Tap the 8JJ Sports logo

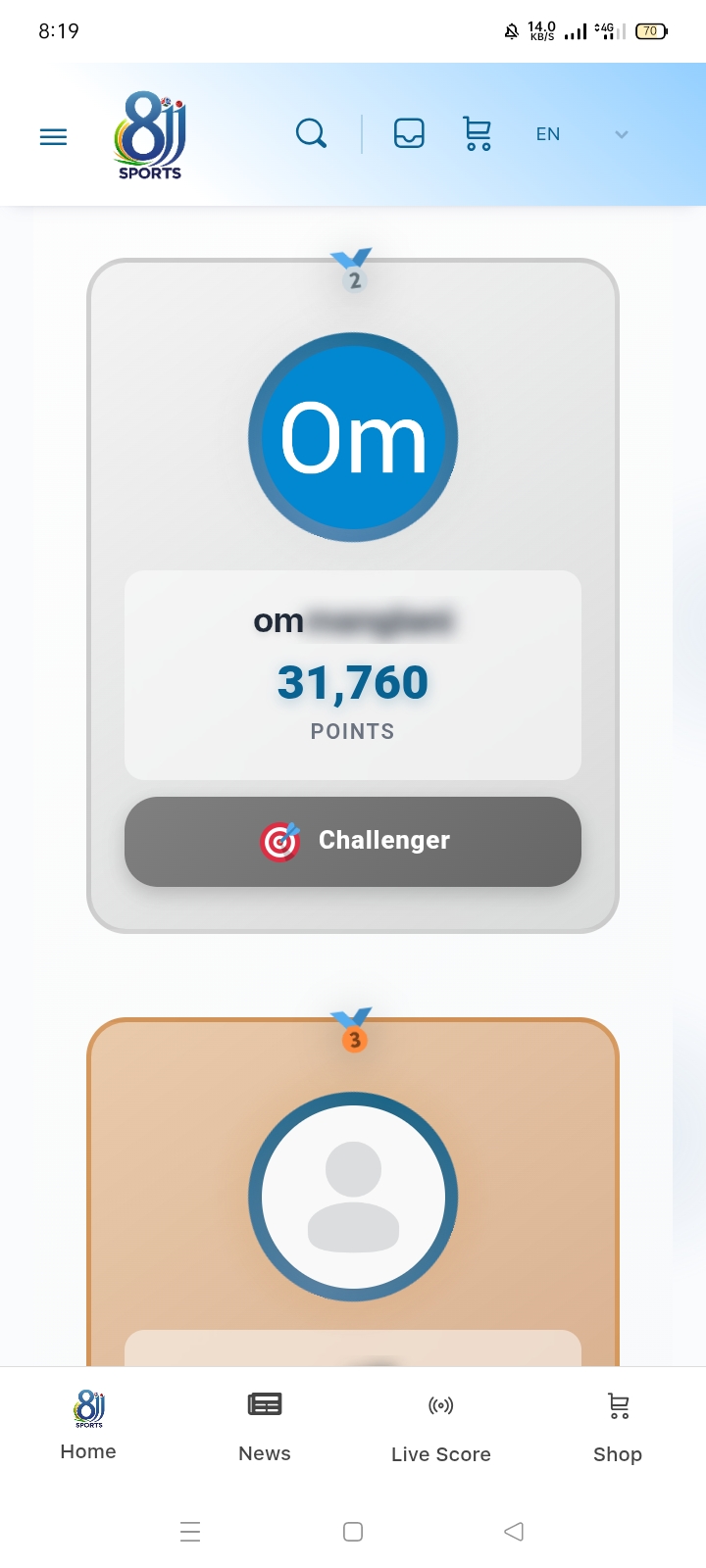(x=150, y=136)
